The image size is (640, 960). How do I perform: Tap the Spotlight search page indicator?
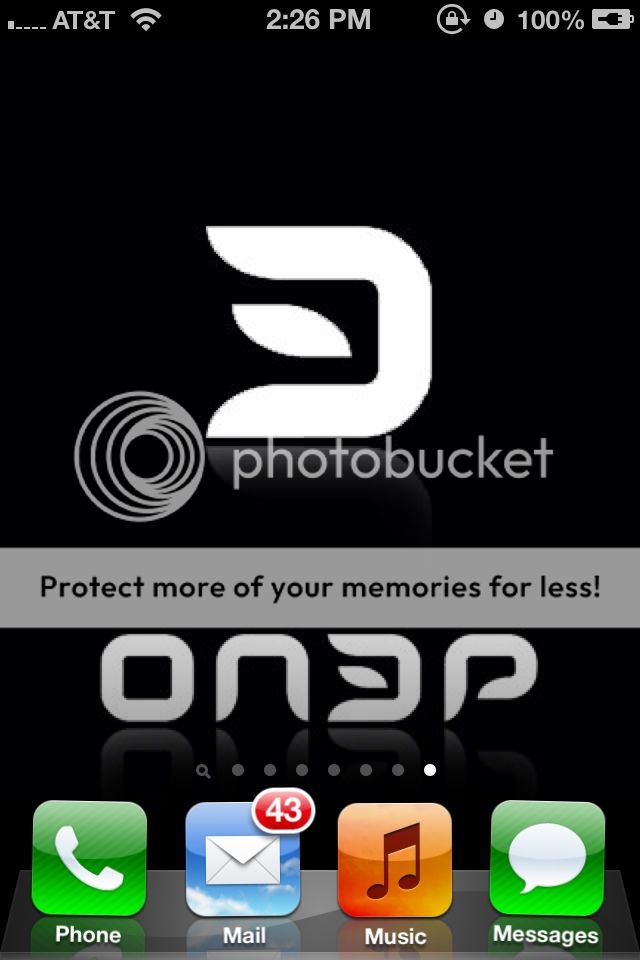point(204,770)
